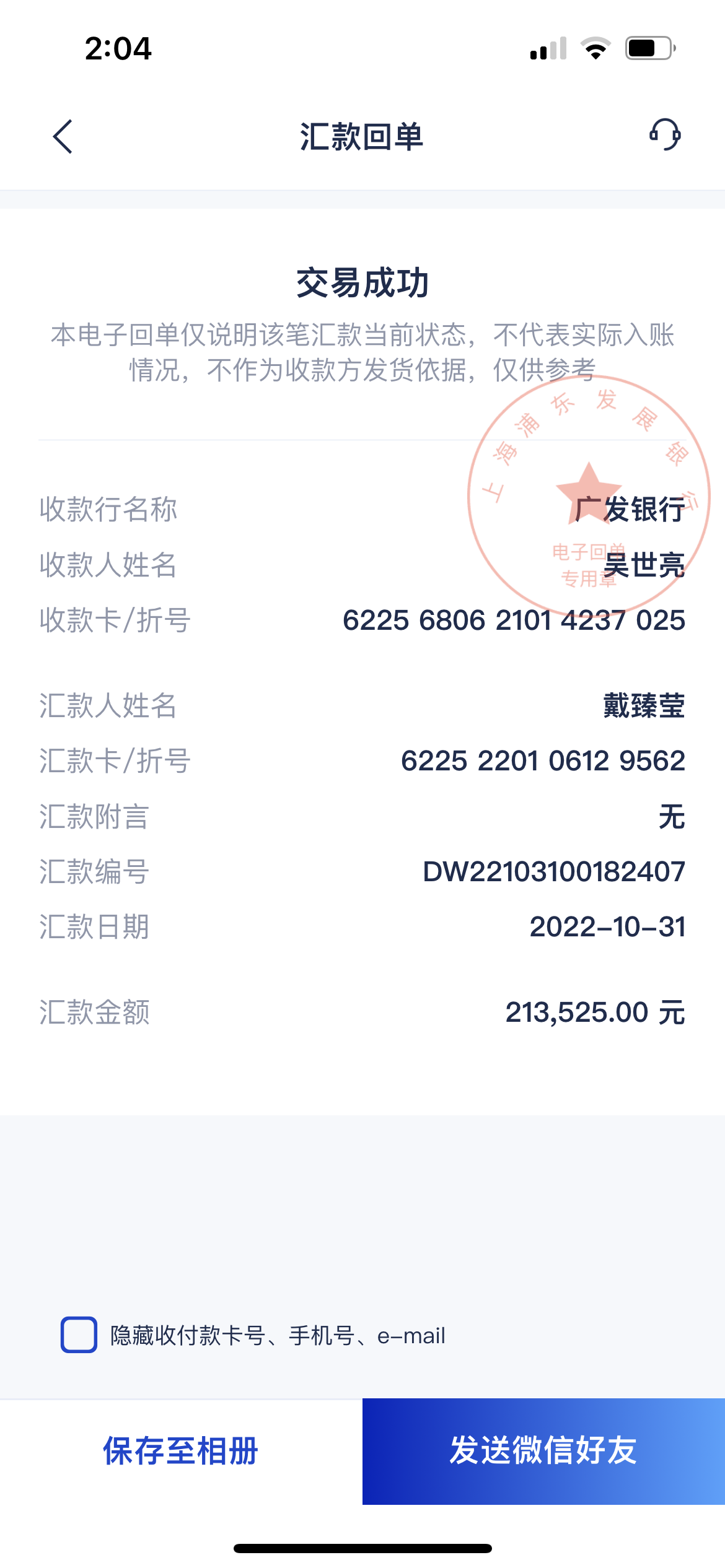Screen dimensions: 725x1568
Task: Open customer service headset icon
Action: (x=665, y=134)
